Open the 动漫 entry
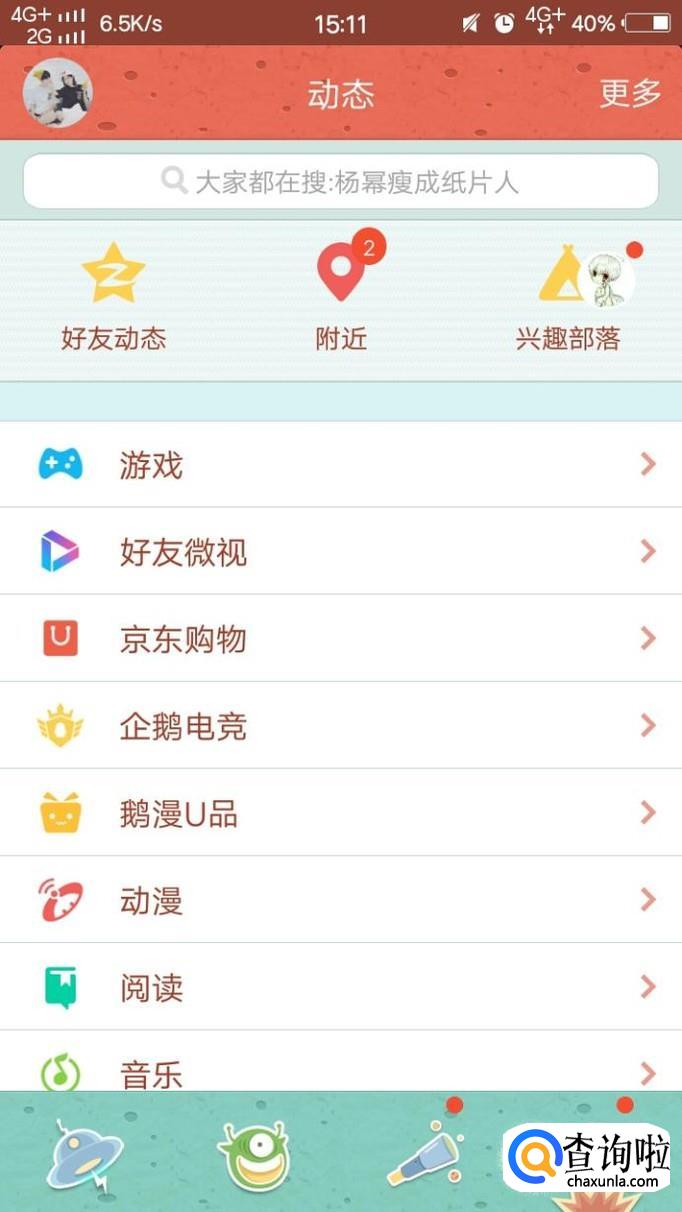The width and height of the screenshot is (682, 1212). [341, 900]
